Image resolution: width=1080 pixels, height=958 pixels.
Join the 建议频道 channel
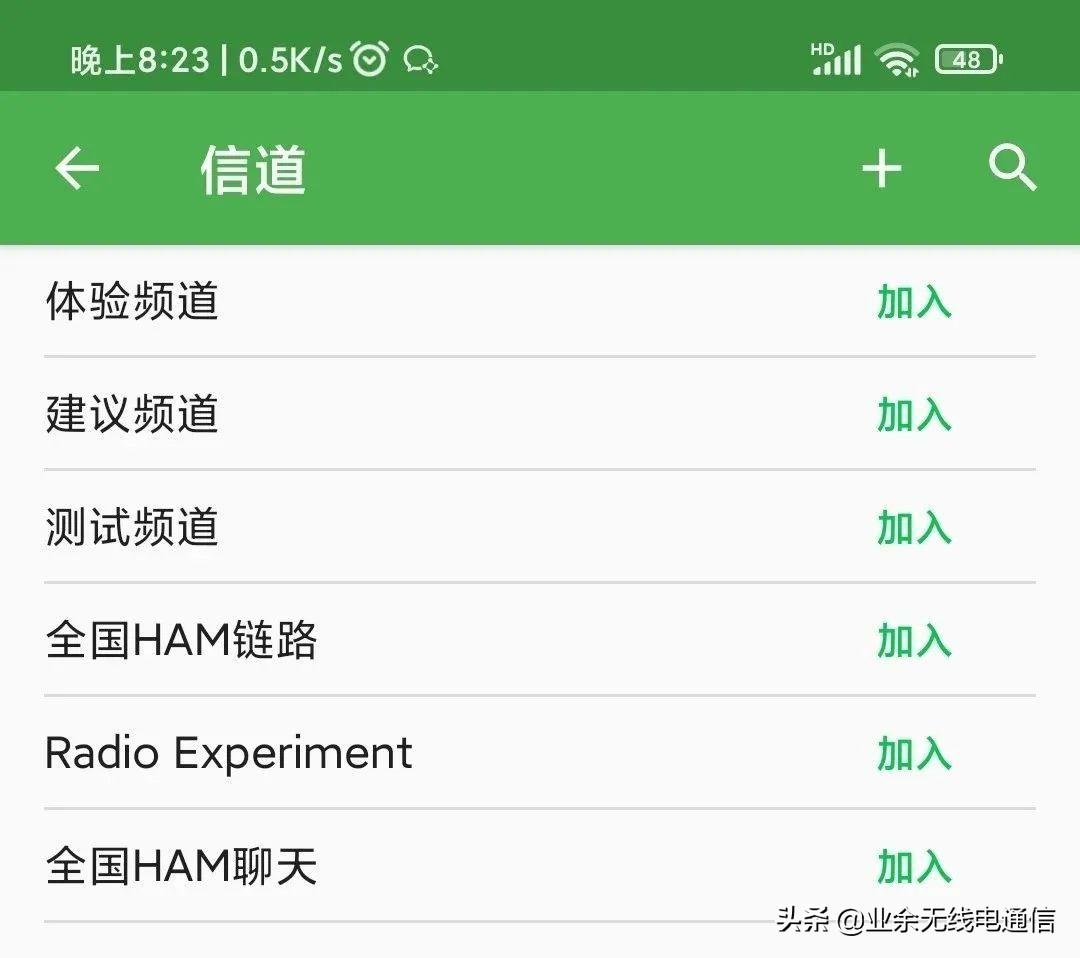click(914, 414)
